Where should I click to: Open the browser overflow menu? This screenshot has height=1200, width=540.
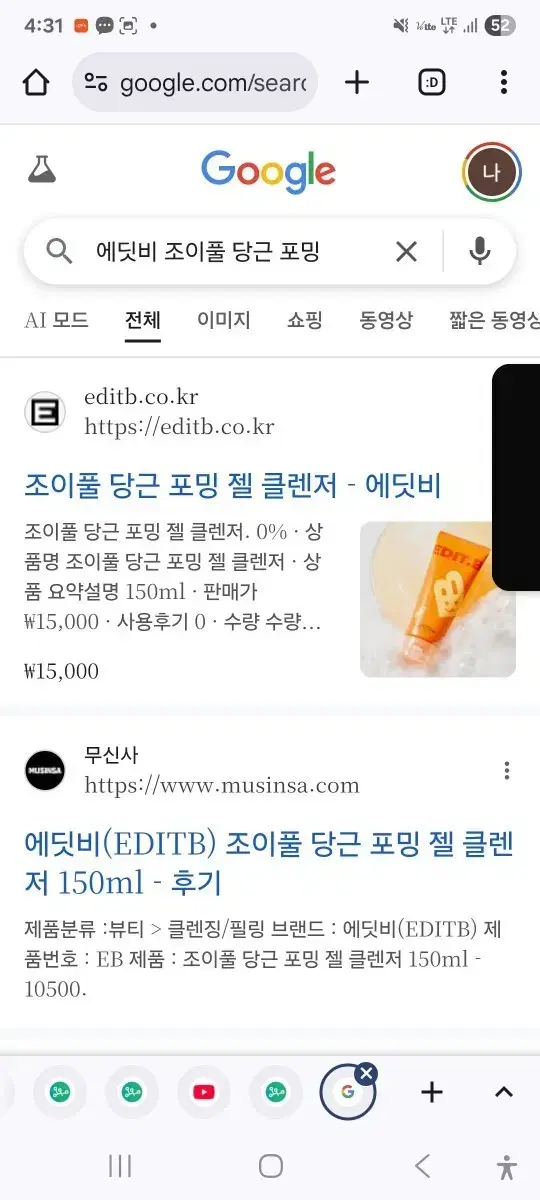pos(504,82)
